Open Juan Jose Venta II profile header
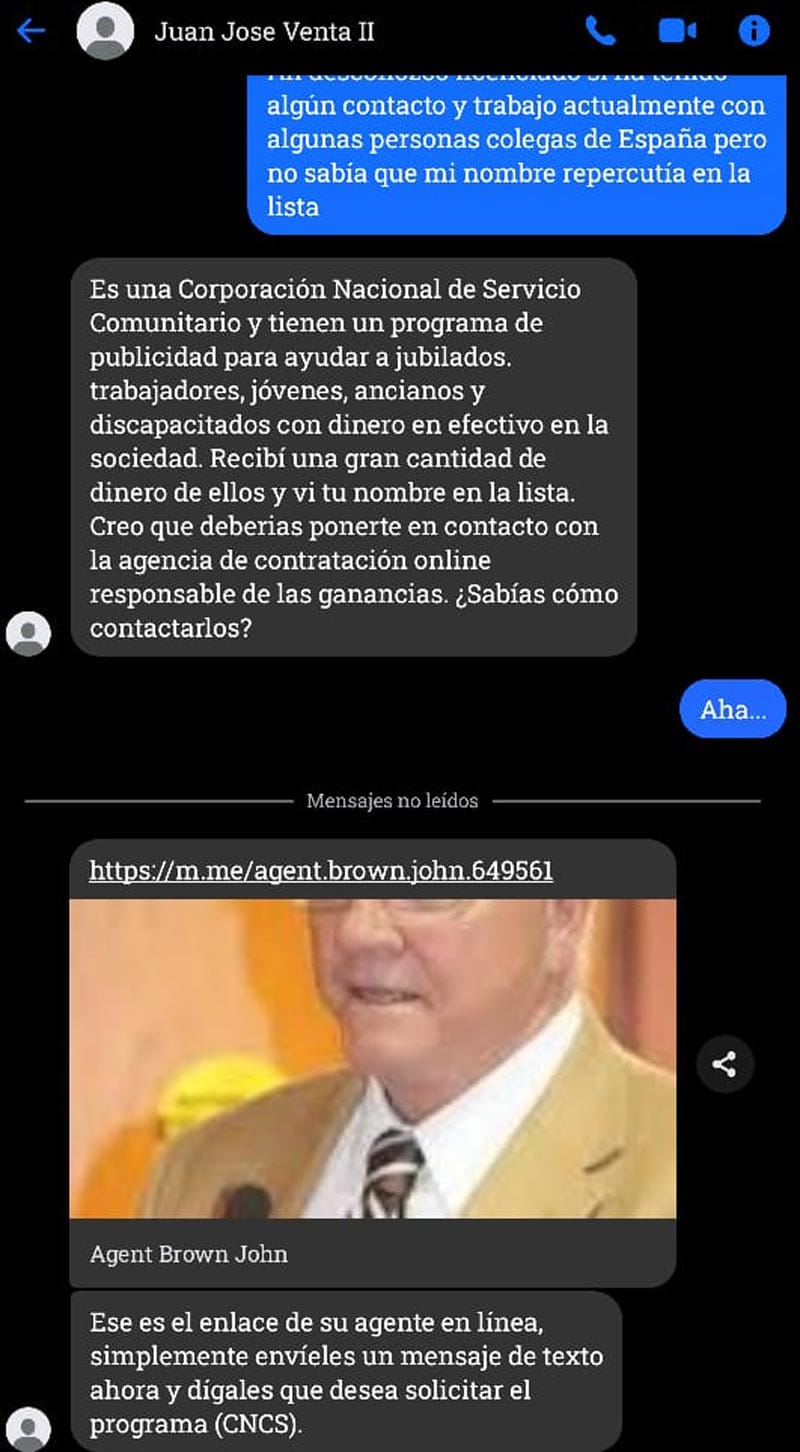 264,32
